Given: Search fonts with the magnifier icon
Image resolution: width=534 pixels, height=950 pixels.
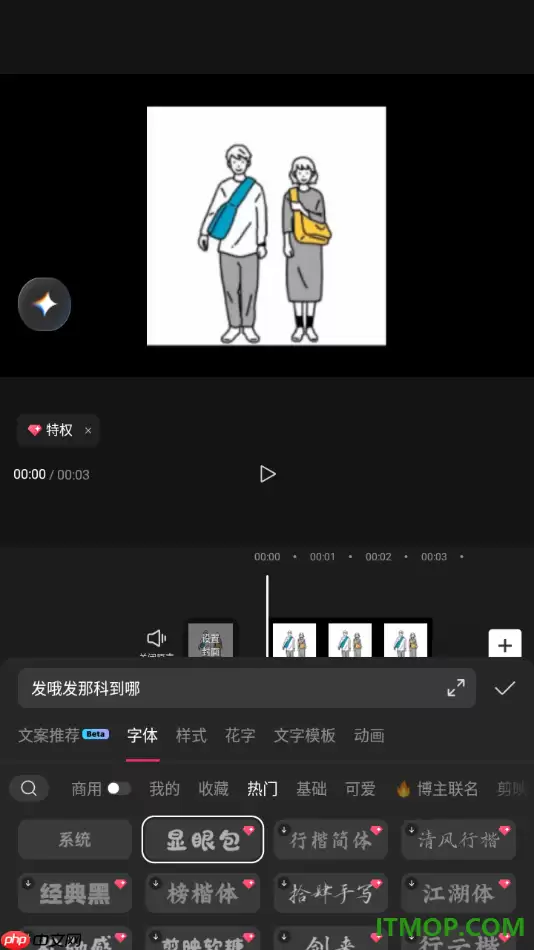Looking at the screenshot, I should tap(29, 788).
